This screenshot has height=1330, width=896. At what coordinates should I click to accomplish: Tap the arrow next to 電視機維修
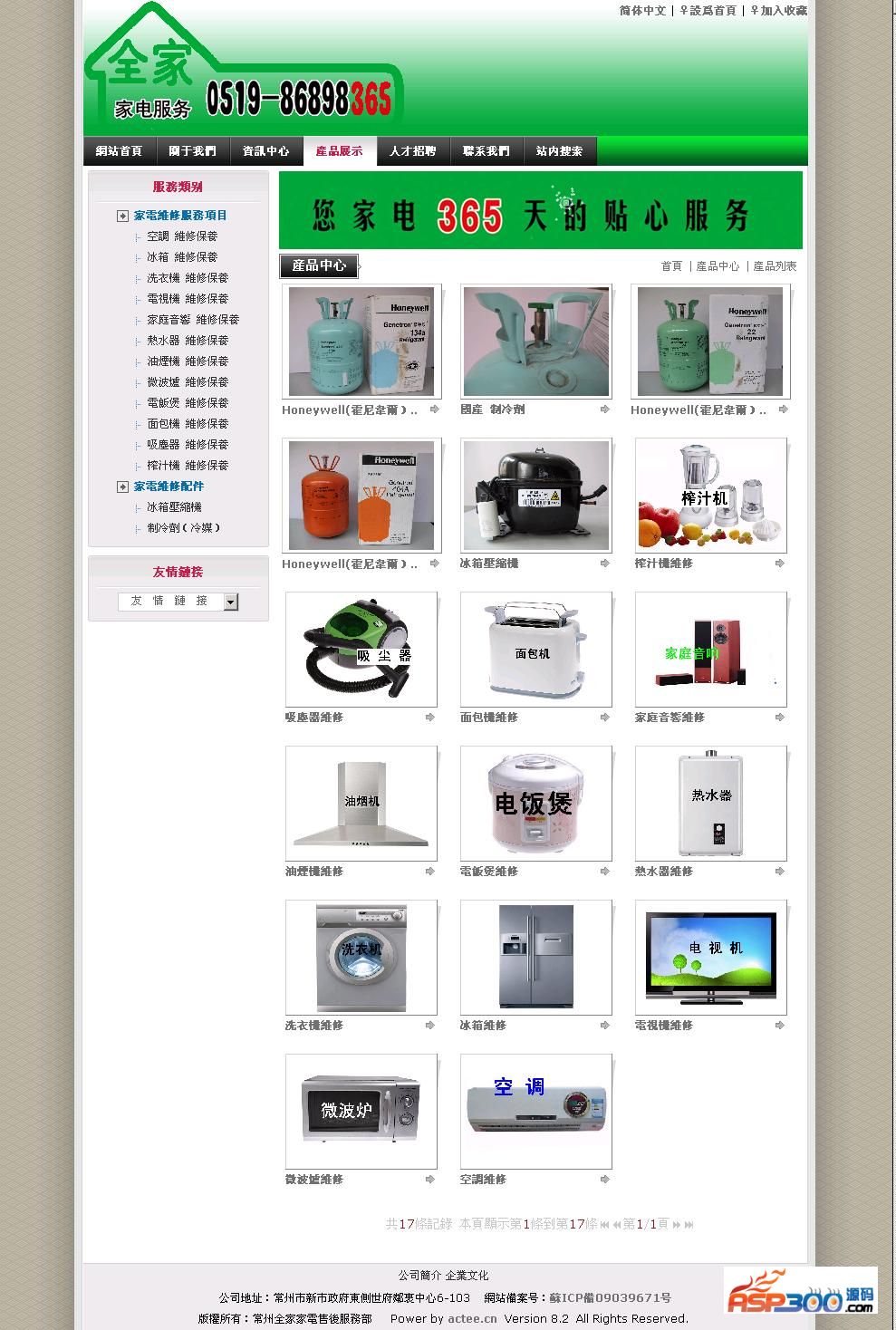(x=779, y=1026)
